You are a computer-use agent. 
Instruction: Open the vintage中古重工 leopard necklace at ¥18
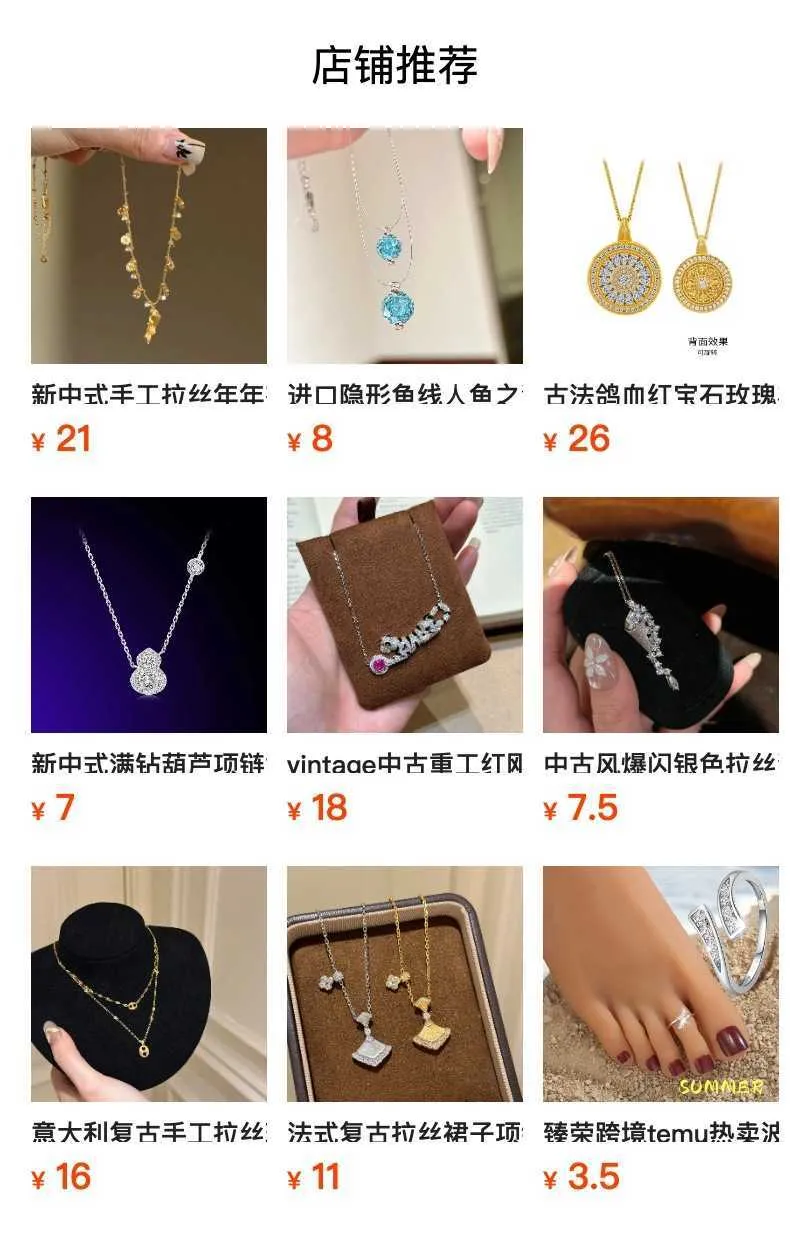[x=405, y=615]
